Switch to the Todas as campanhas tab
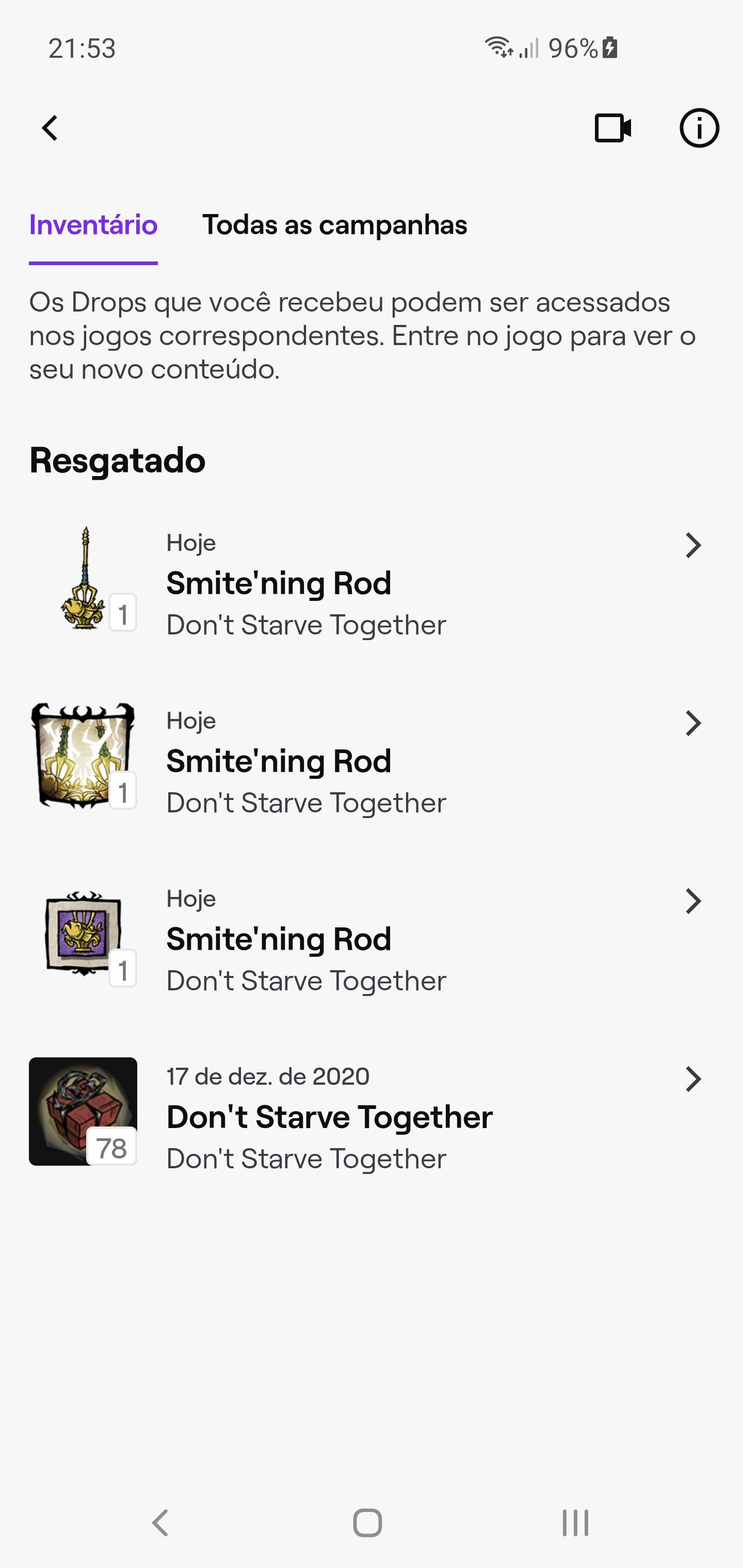Screen dimensions: 743x1568 [x=334, y=225]
